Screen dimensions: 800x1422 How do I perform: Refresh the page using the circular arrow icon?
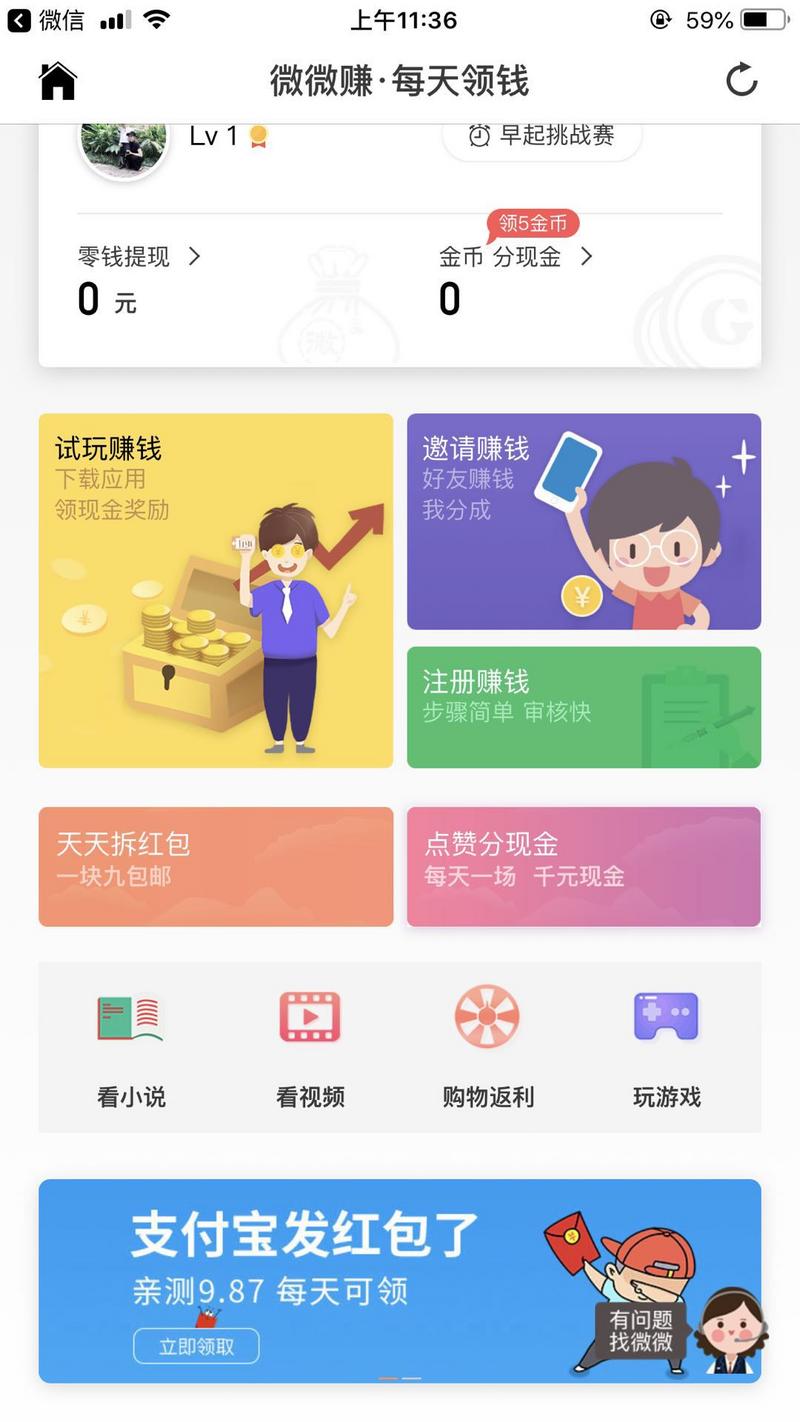(x=741, y=80)
